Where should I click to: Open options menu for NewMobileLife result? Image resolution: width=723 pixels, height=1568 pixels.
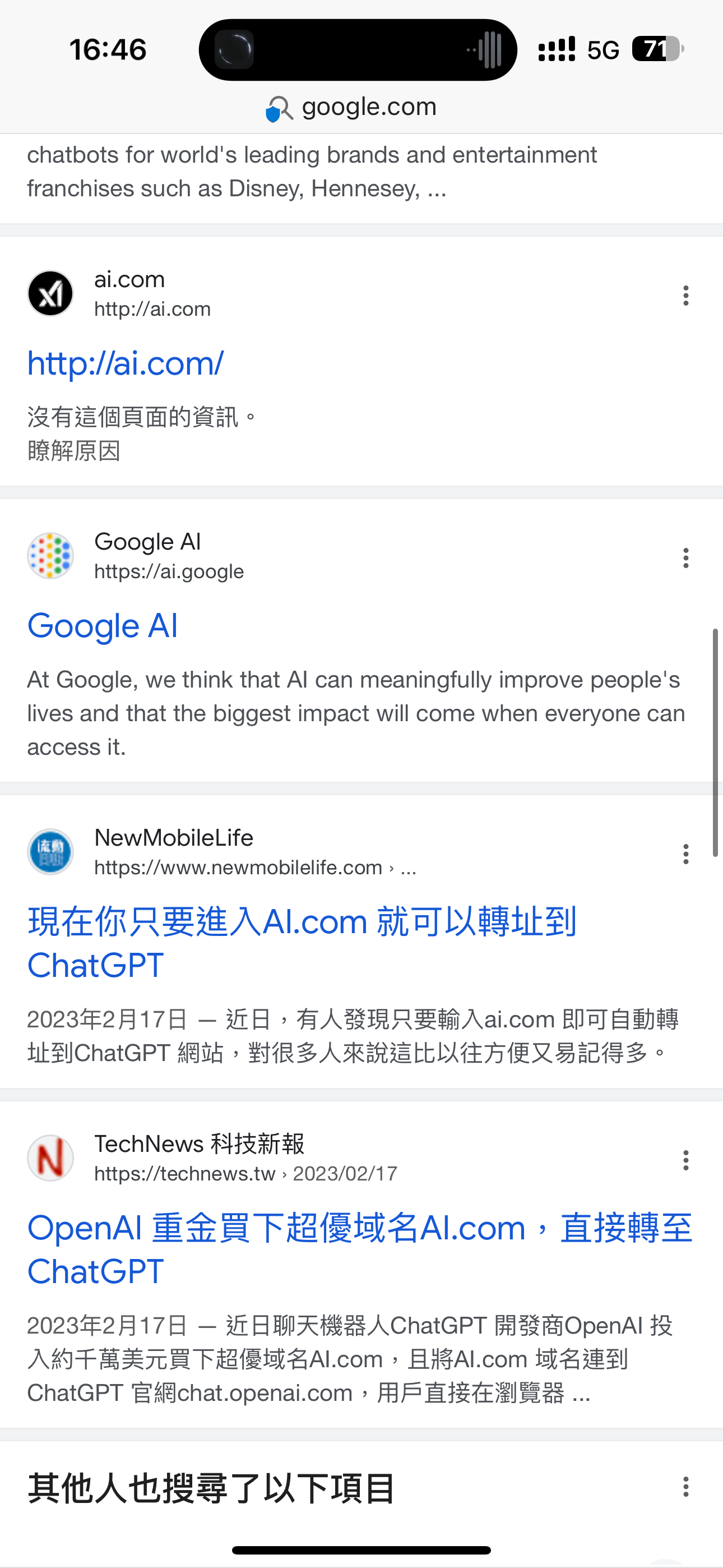pos(685,854)
